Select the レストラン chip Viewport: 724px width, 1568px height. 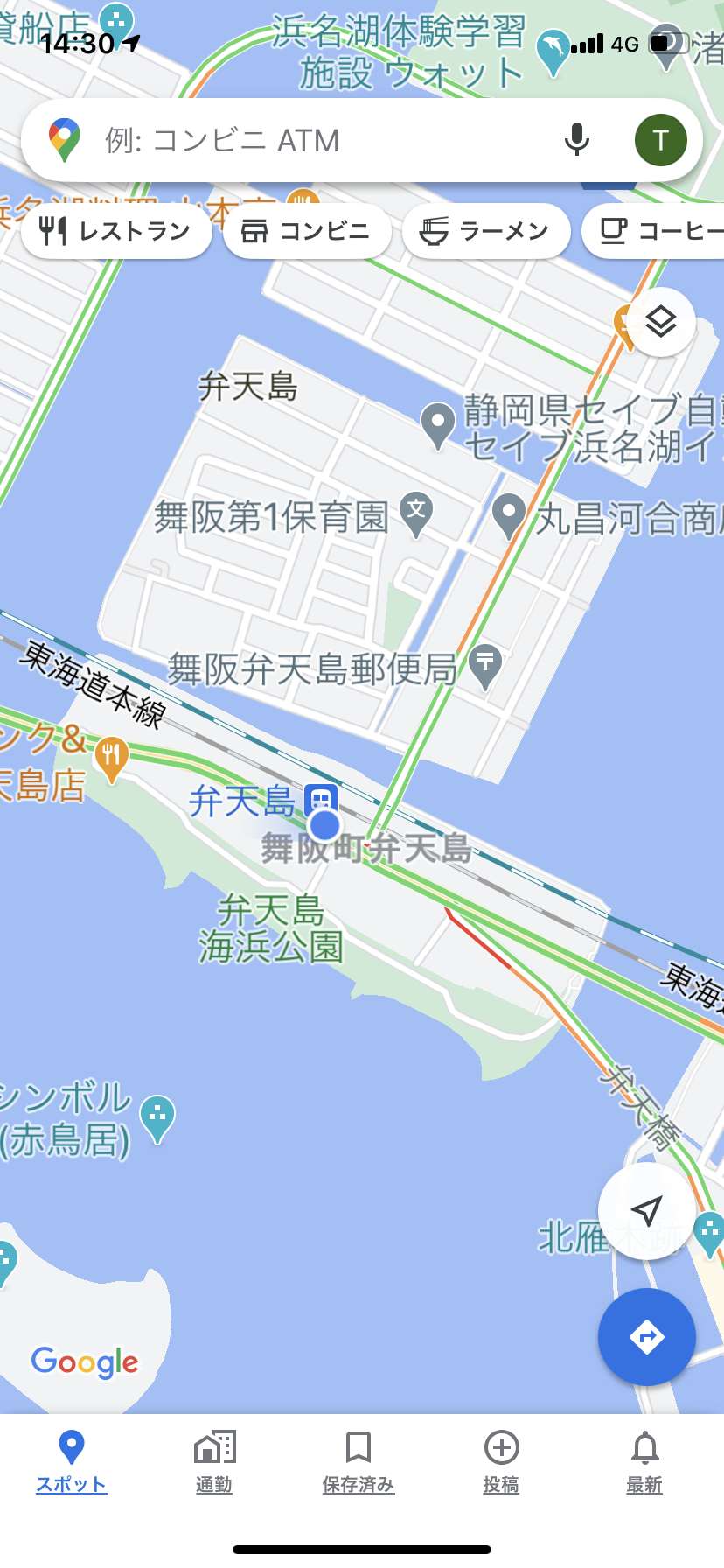coord(116,231)
